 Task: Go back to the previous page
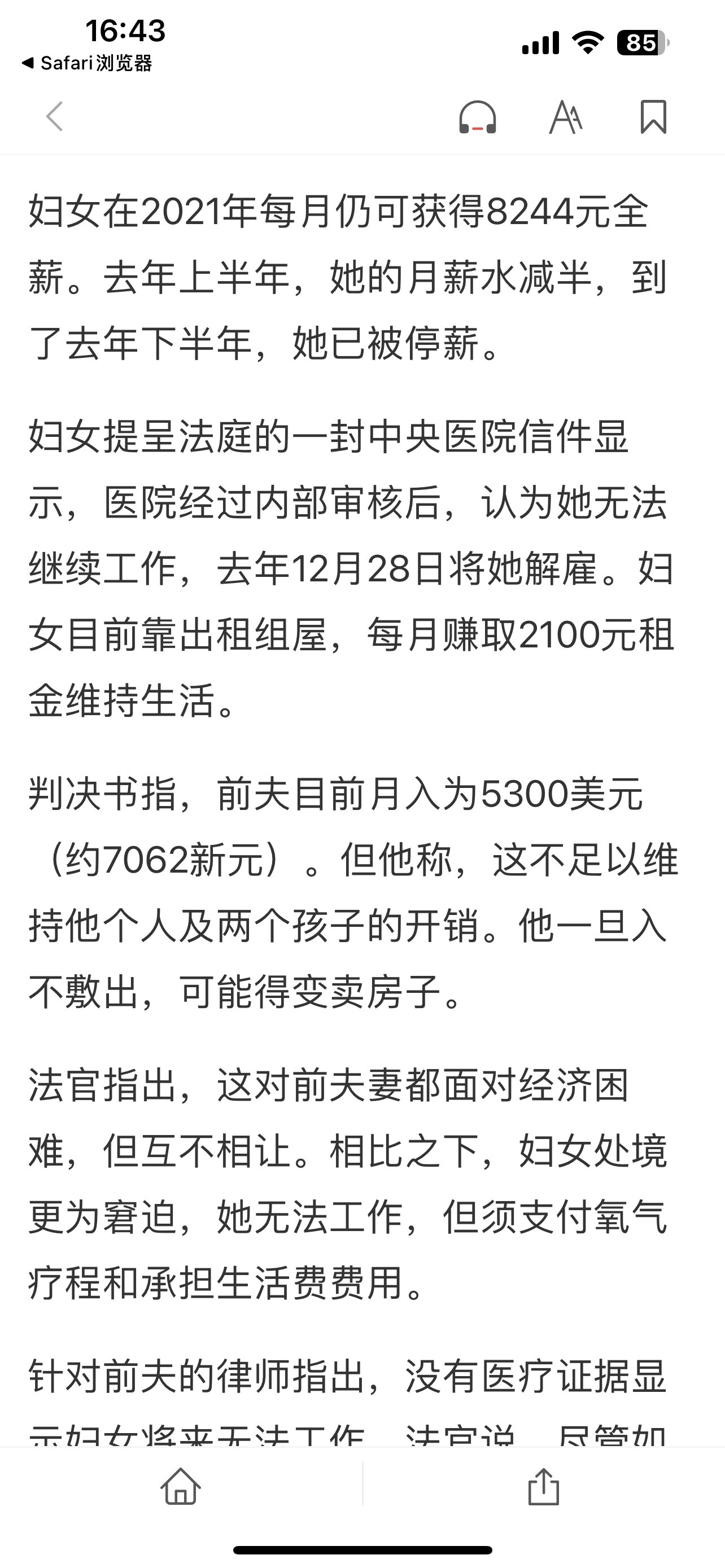click(55, 116)
